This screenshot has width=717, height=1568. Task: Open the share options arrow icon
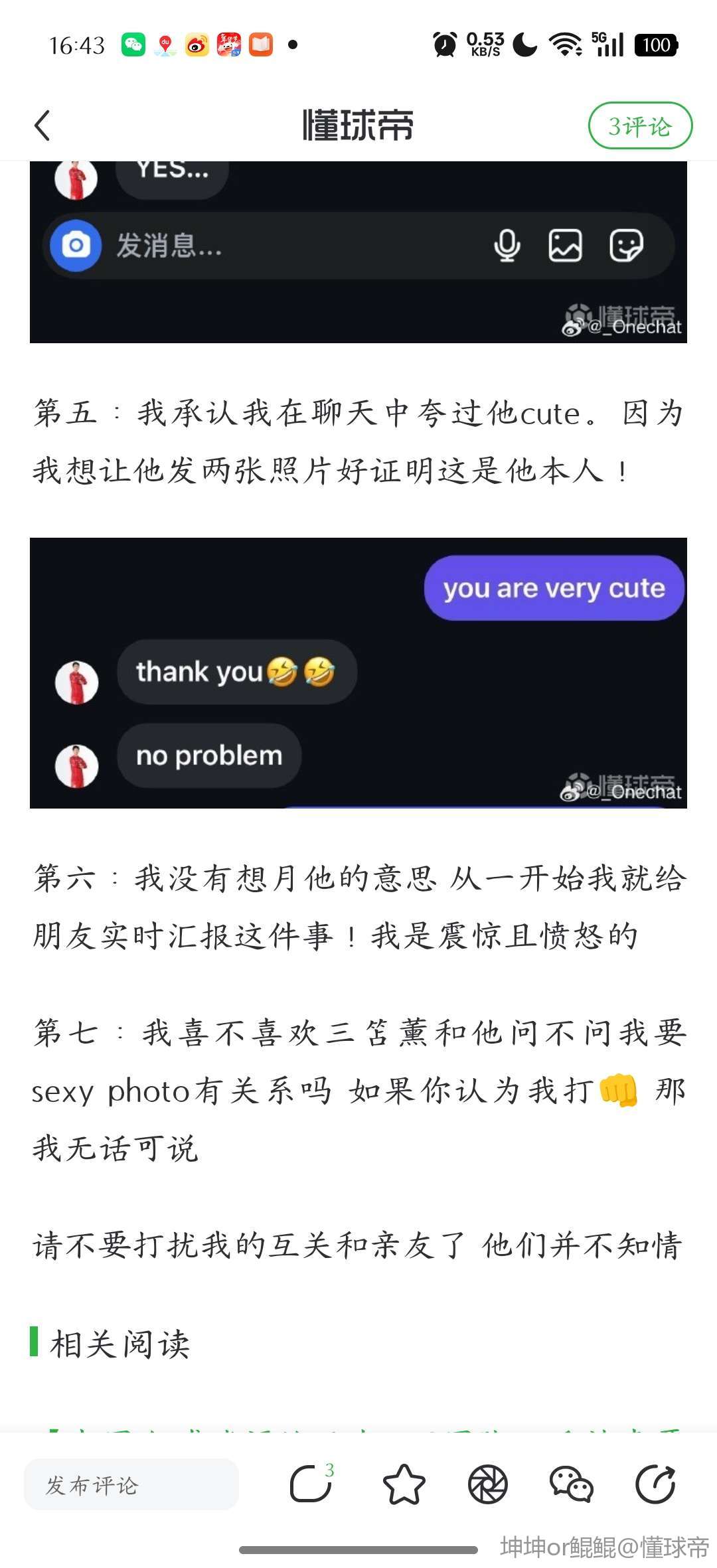click(x=655, y=1484)
